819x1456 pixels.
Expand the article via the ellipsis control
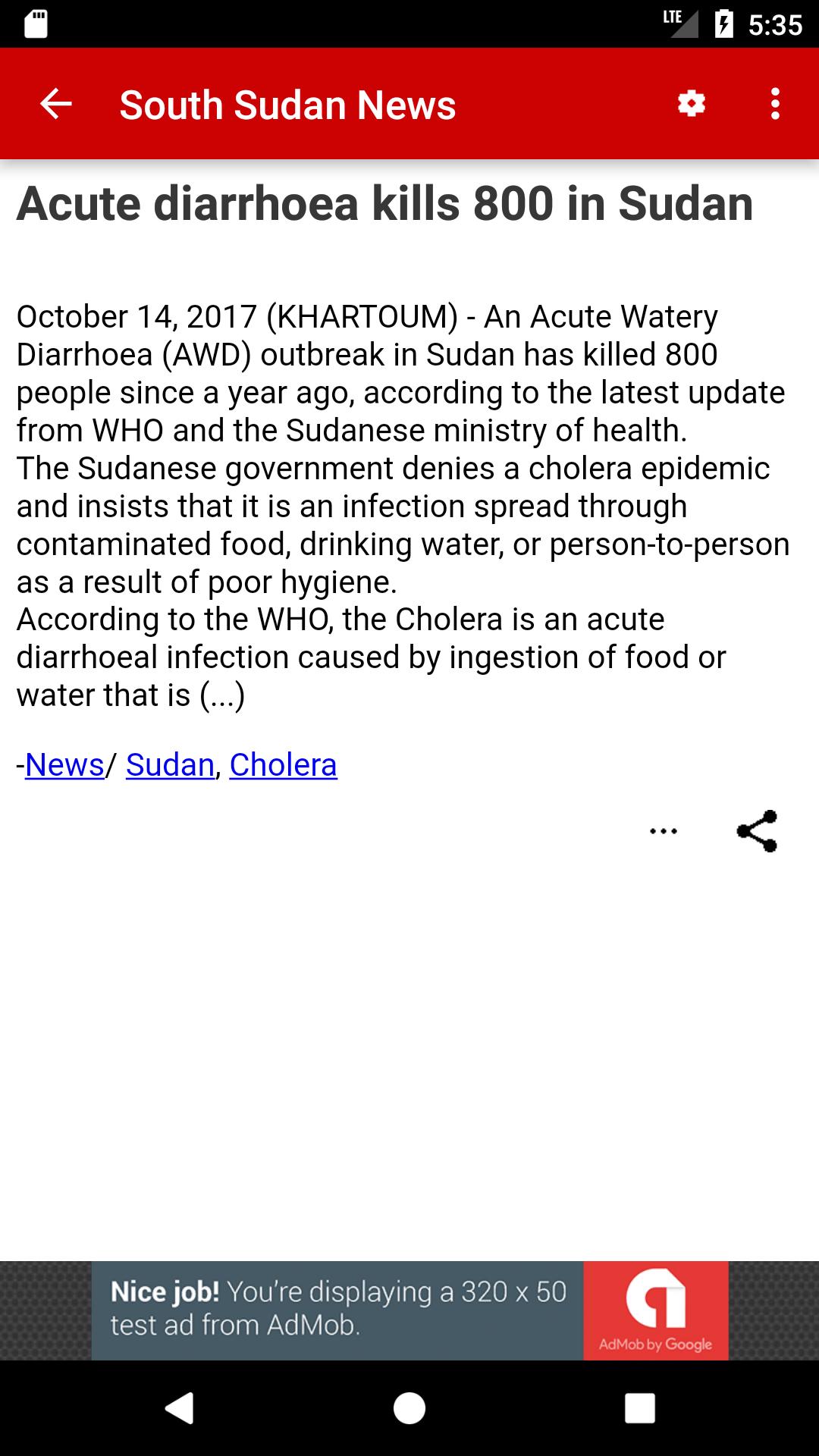664,831
